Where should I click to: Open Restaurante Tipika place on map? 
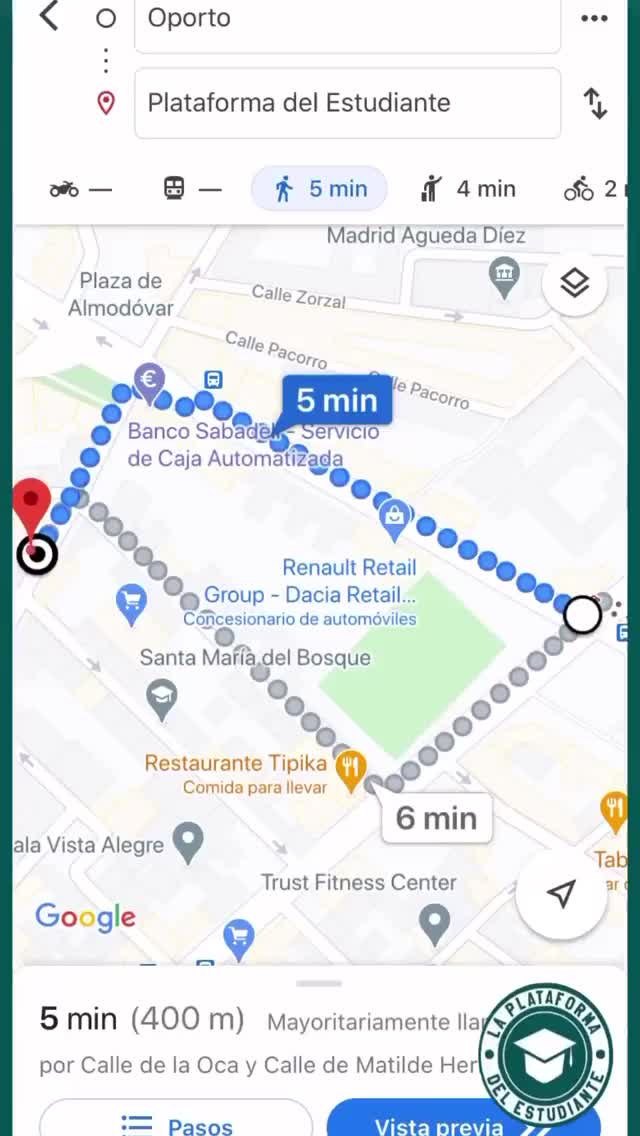(x=349, y=768)
